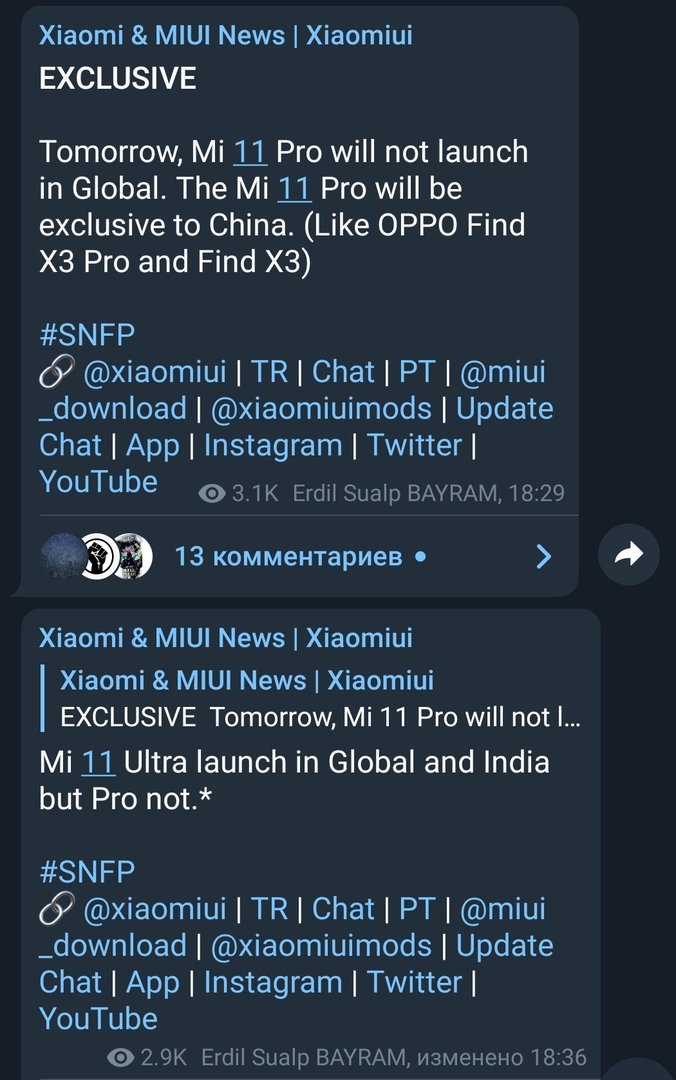Open the TR link in the EXCLUSIVE post
This screenshot has width=676, height=1080.
pyautogui.click(x=269, y=372)
